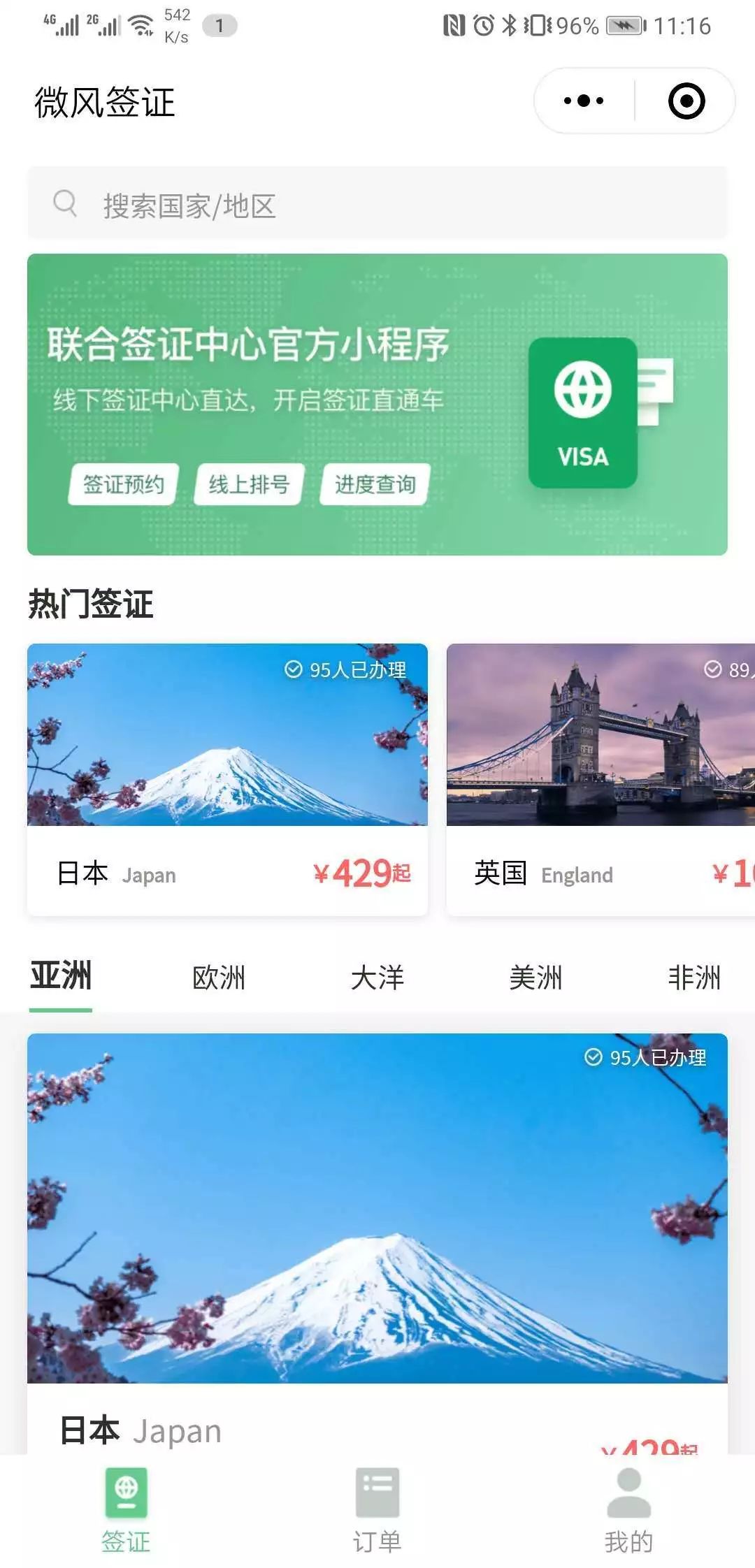755x1568 pixels.
Task: Switch to the 欧洲 tab
Action: (x=219, y=977)
